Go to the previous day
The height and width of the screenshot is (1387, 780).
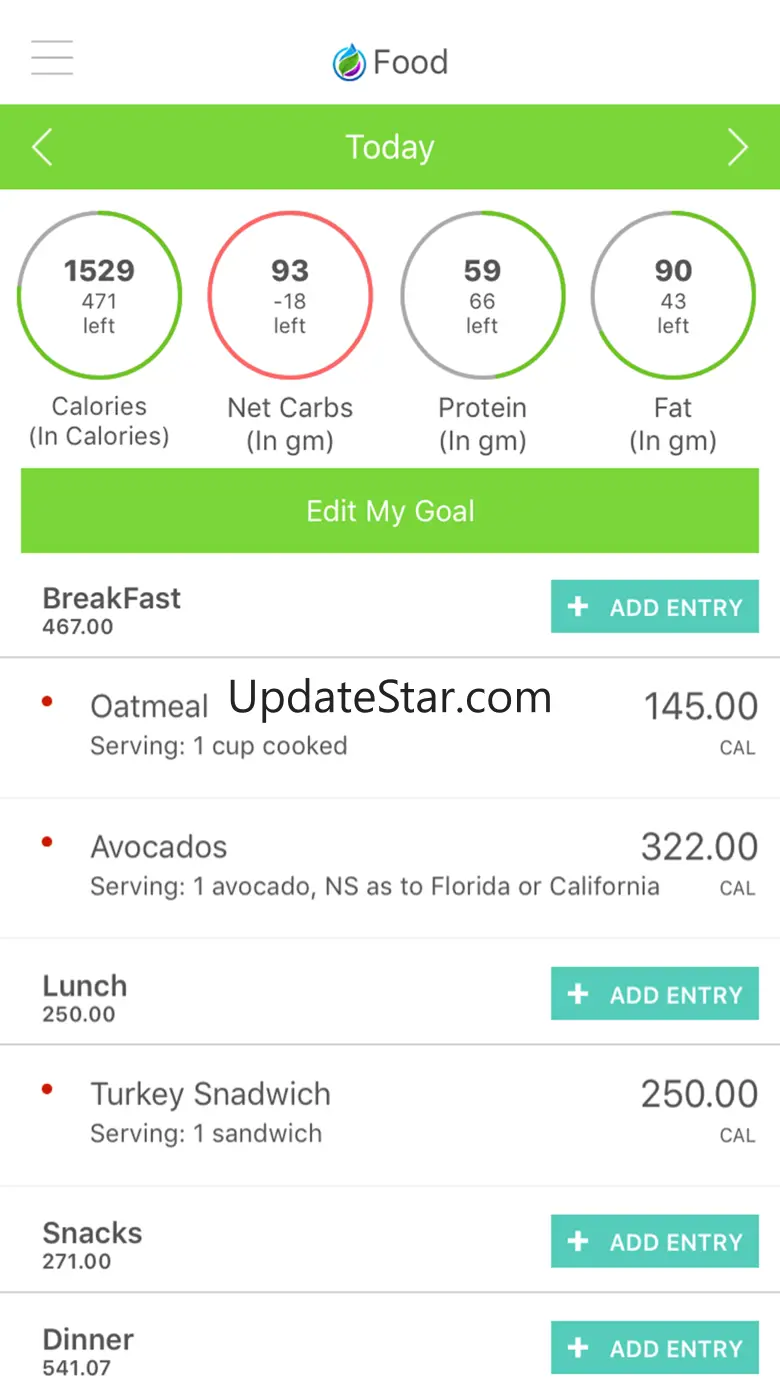[41, 148]
